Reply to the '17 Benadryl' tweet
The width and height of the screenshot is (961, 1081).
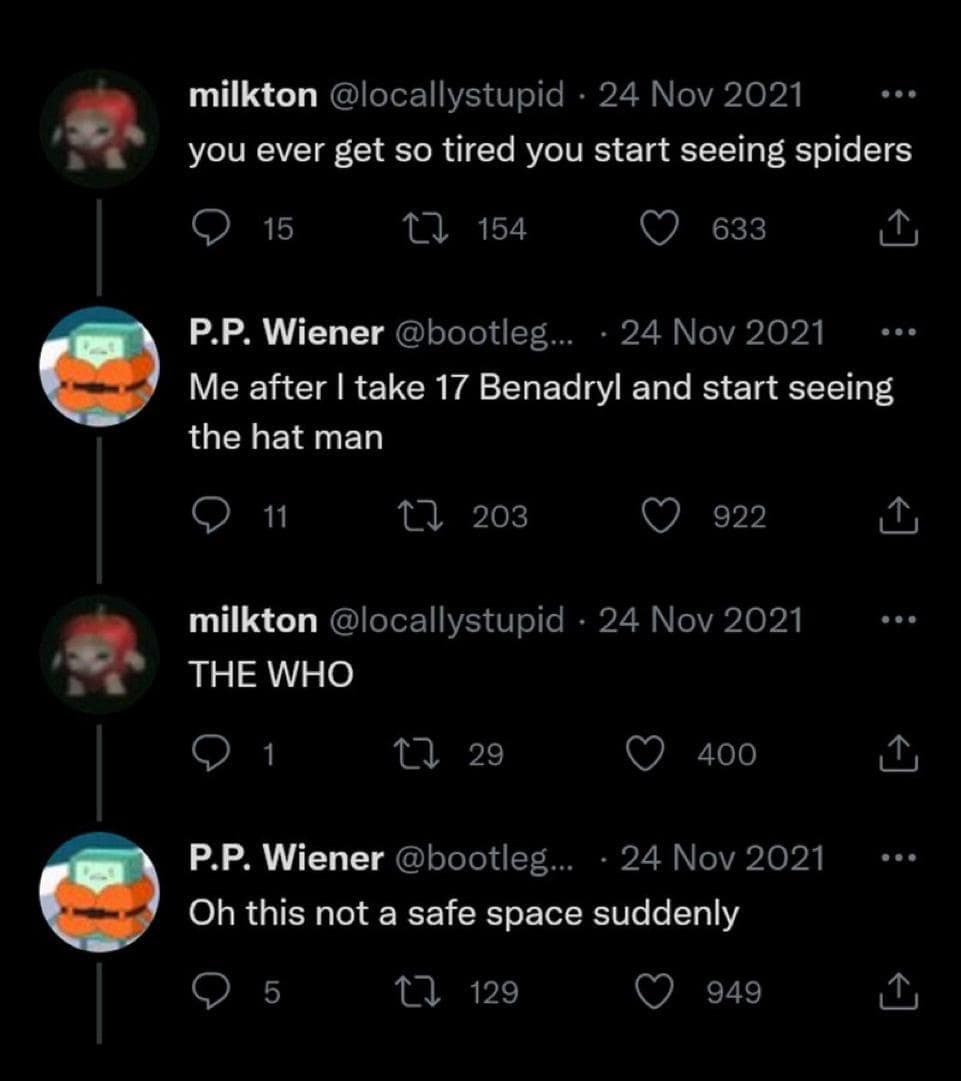click(x=211, y=516)
